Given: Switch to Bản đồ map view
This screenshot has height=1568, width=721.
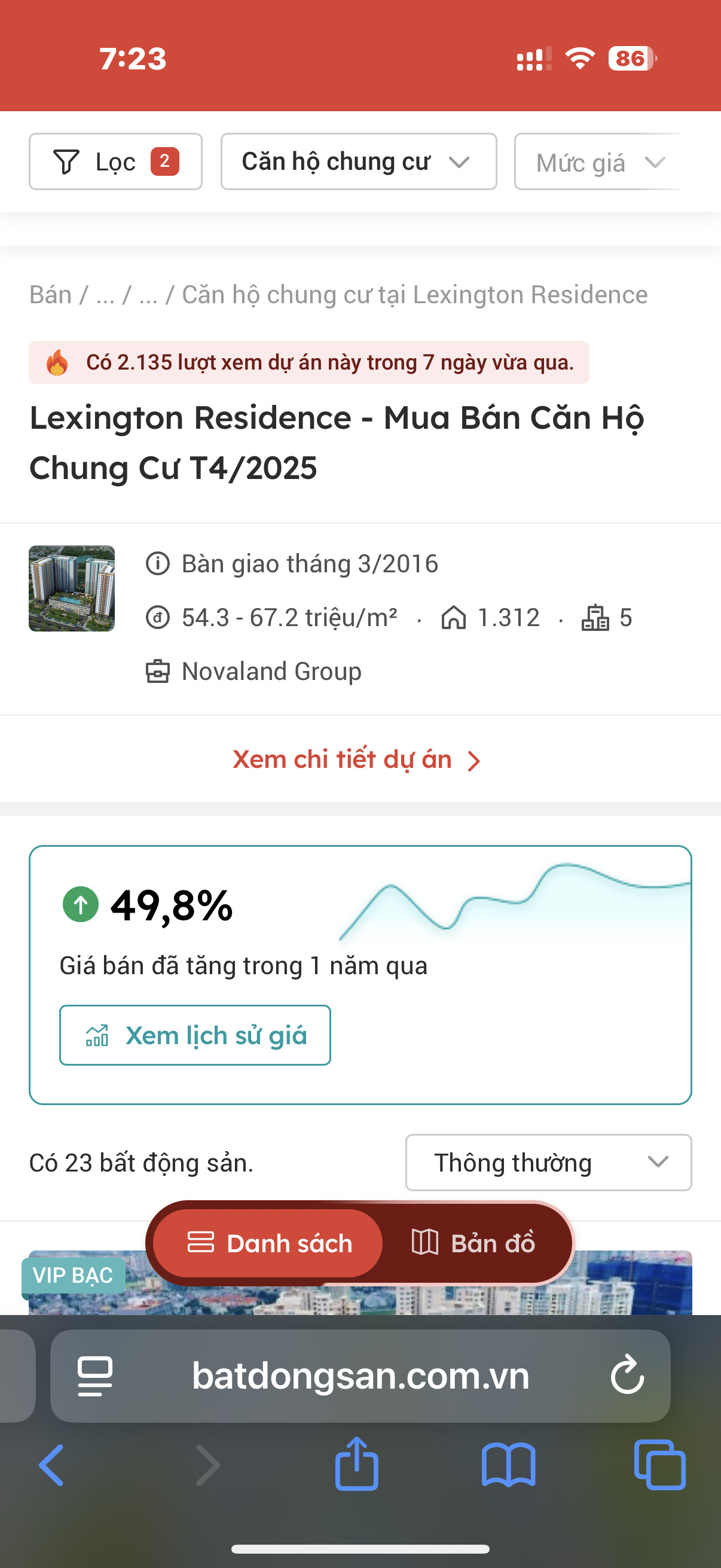Looking at the screenshot, I should click(x=473, y=1243).
